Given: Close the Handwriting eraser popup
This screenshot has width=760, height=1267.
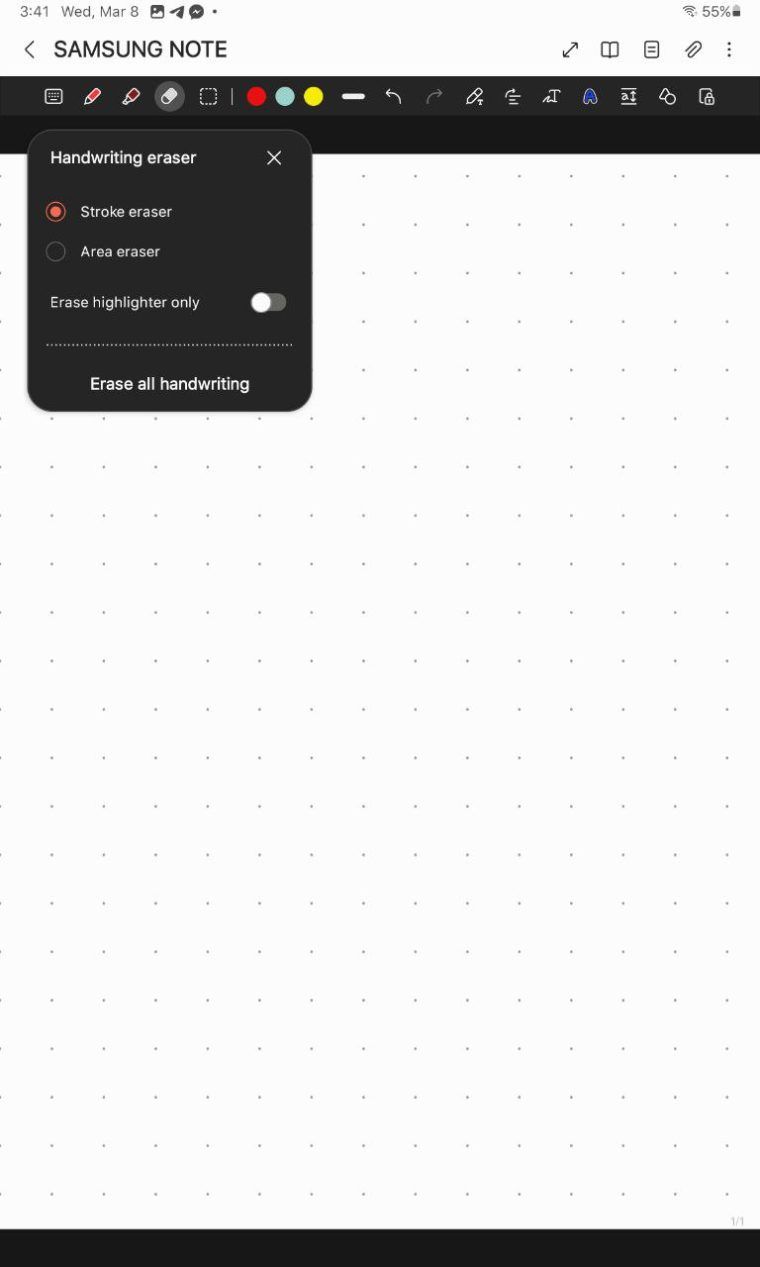Looking at the screenshot, I should [273, 157].
